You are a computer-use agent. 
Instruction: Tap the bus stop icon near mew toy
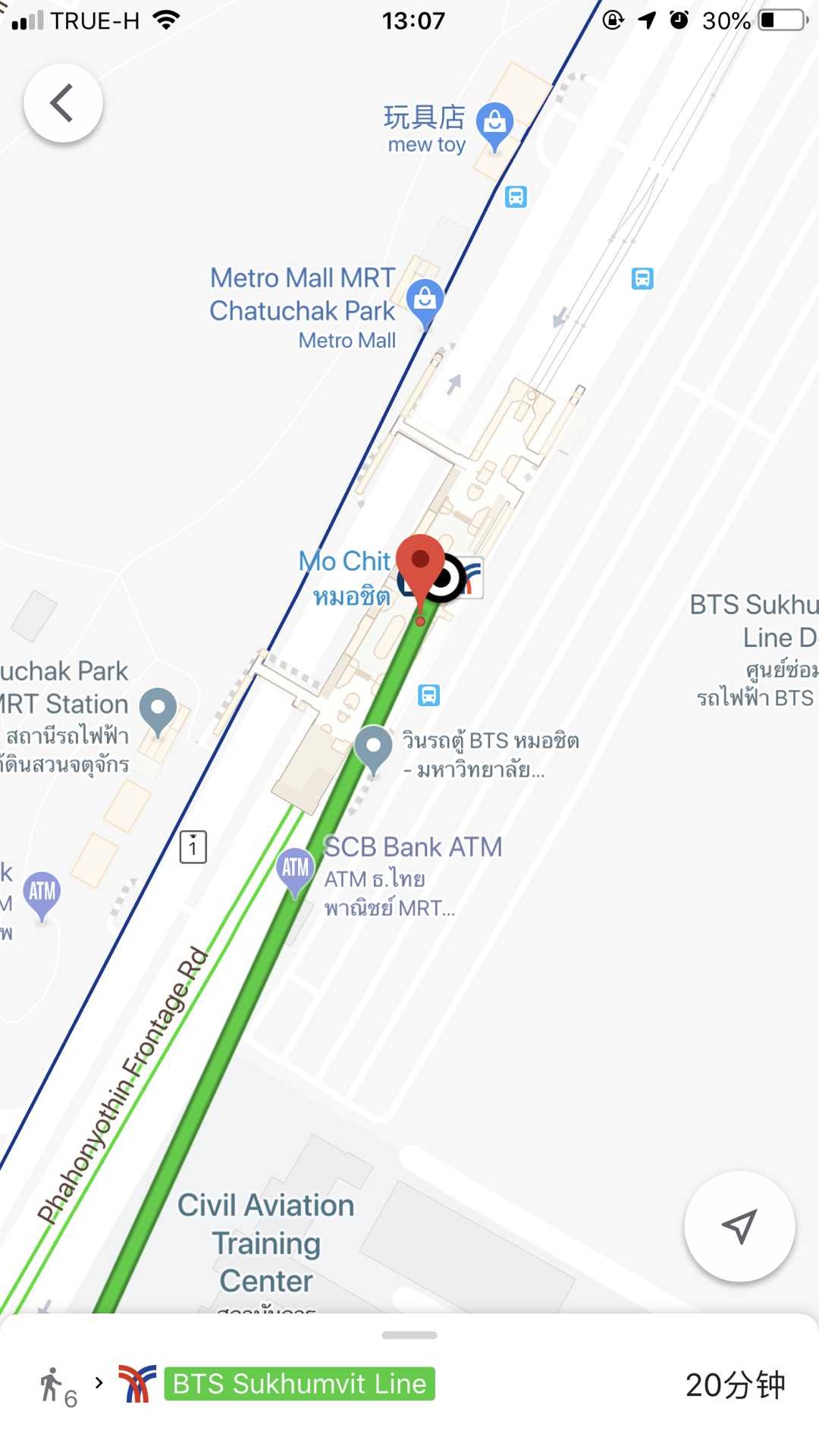516,197
